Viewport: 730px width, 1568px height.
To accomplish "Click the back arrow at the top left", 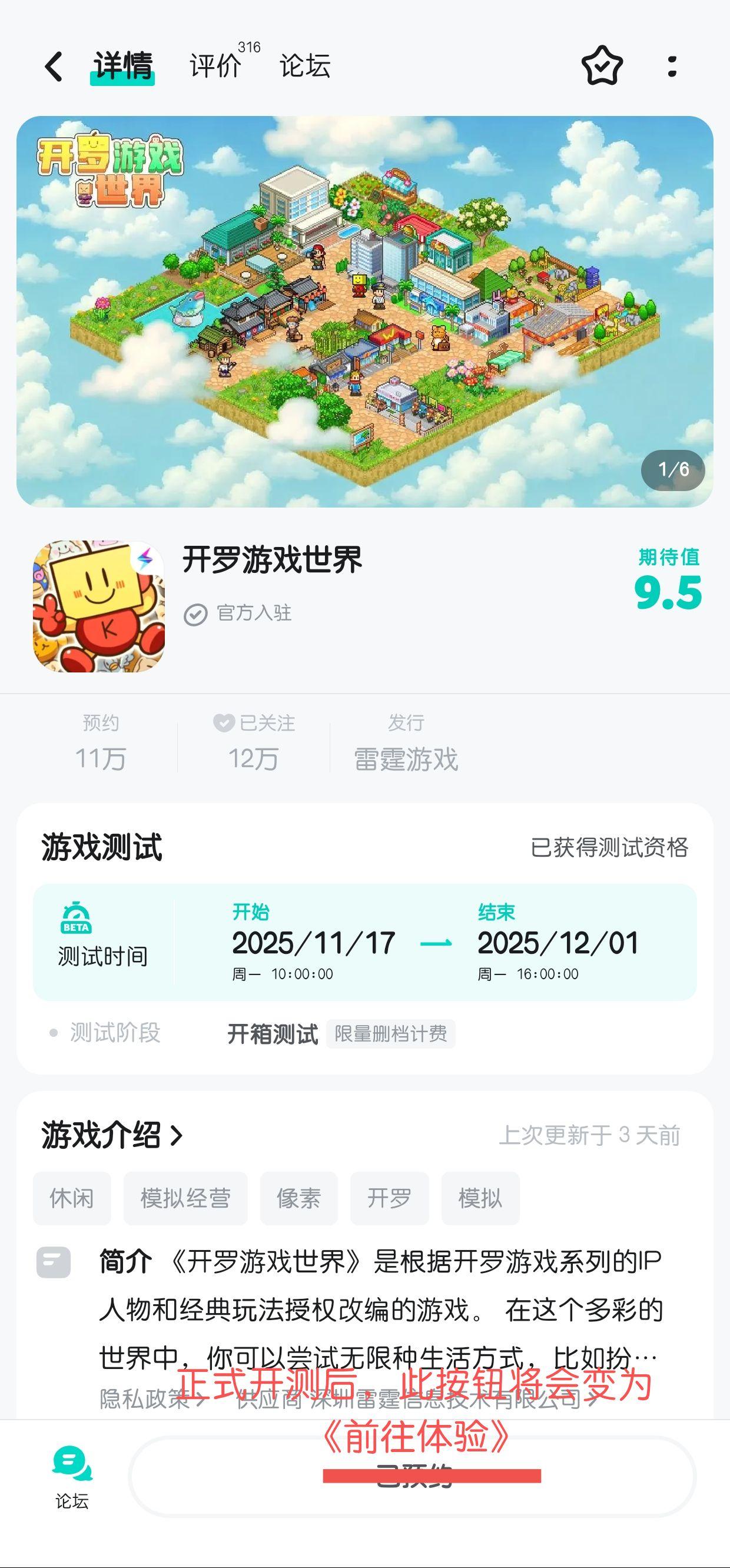I will (x=54, y=67).
